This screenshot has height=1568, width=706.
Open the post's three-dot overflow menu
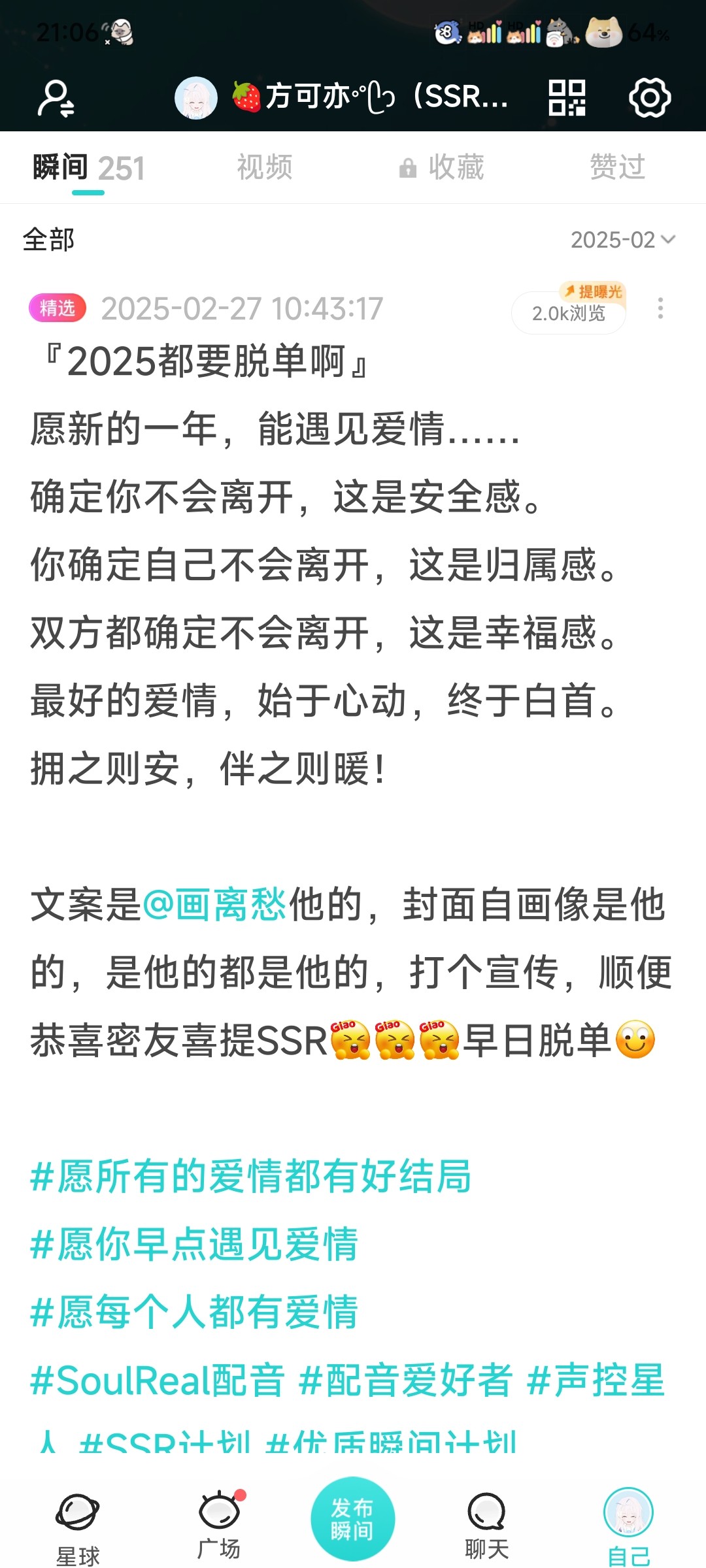(x=660, y=308)
